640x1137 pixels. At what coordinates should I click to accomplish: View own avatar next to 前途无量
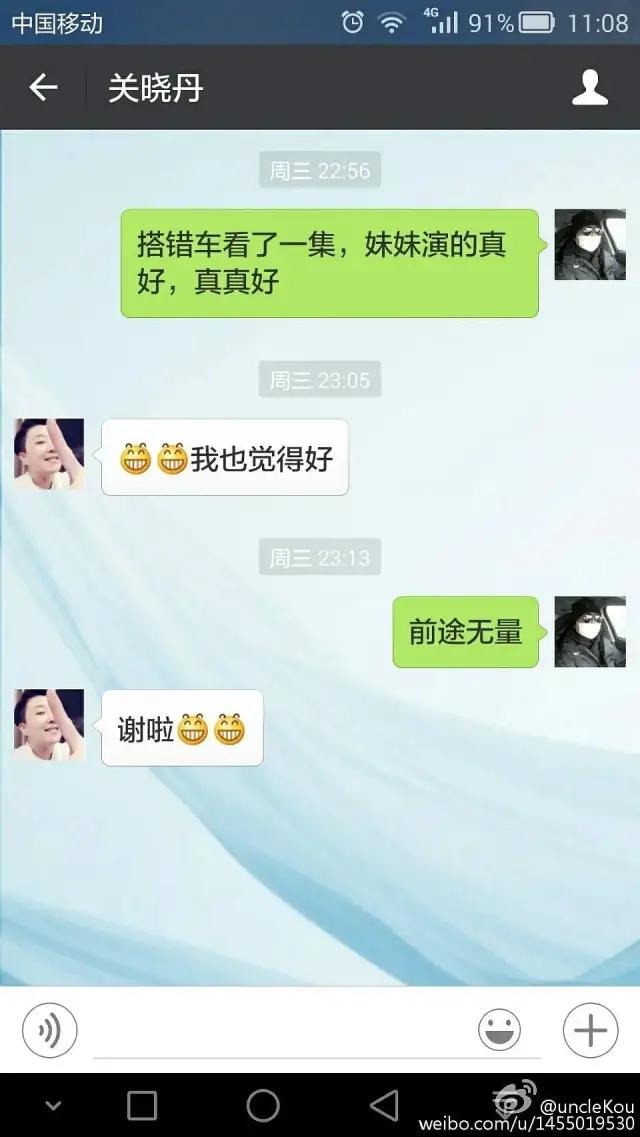[590, 632]
